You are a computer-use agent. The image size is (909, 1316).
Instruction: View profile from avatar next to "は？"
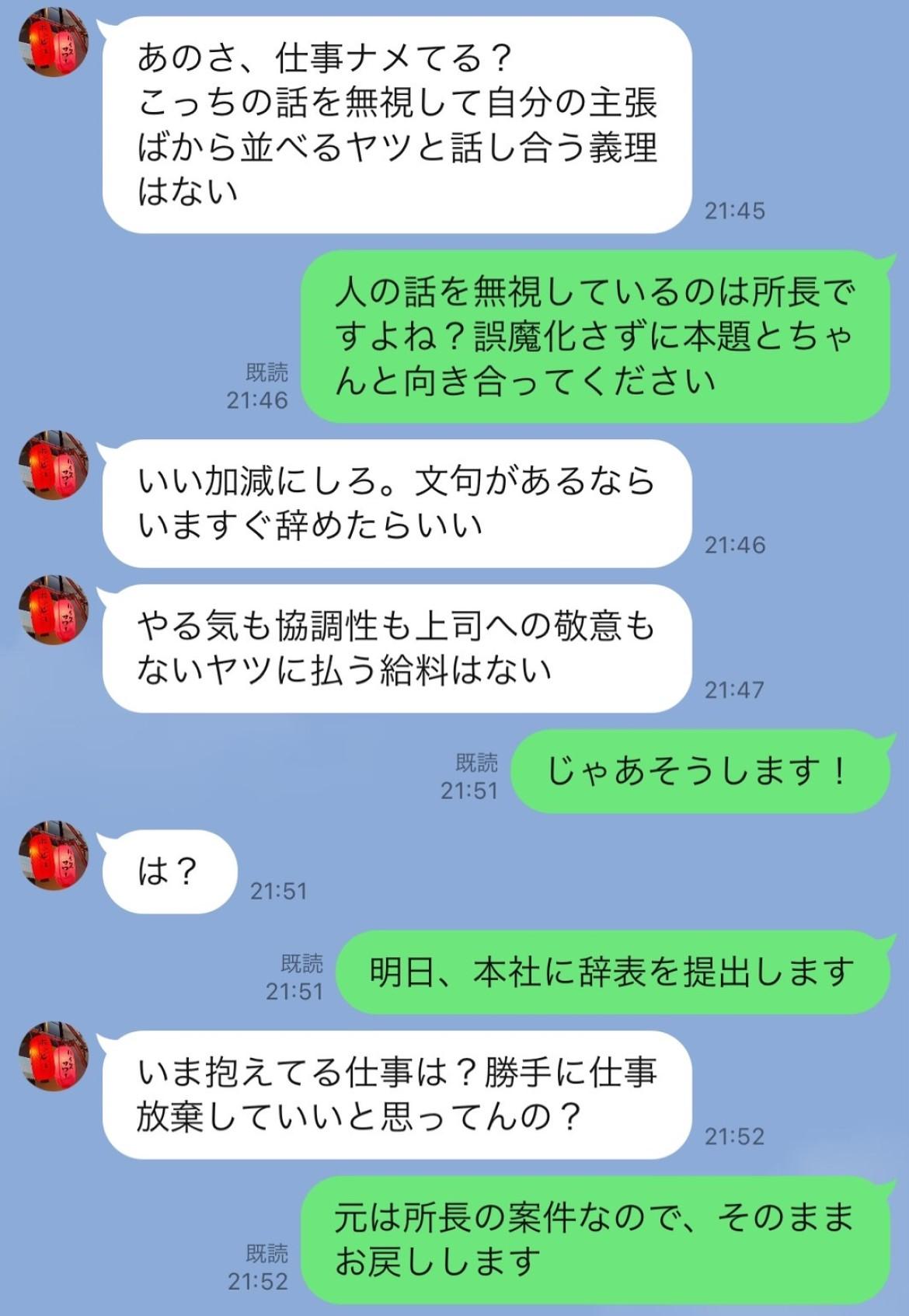[x=53, y=855]
